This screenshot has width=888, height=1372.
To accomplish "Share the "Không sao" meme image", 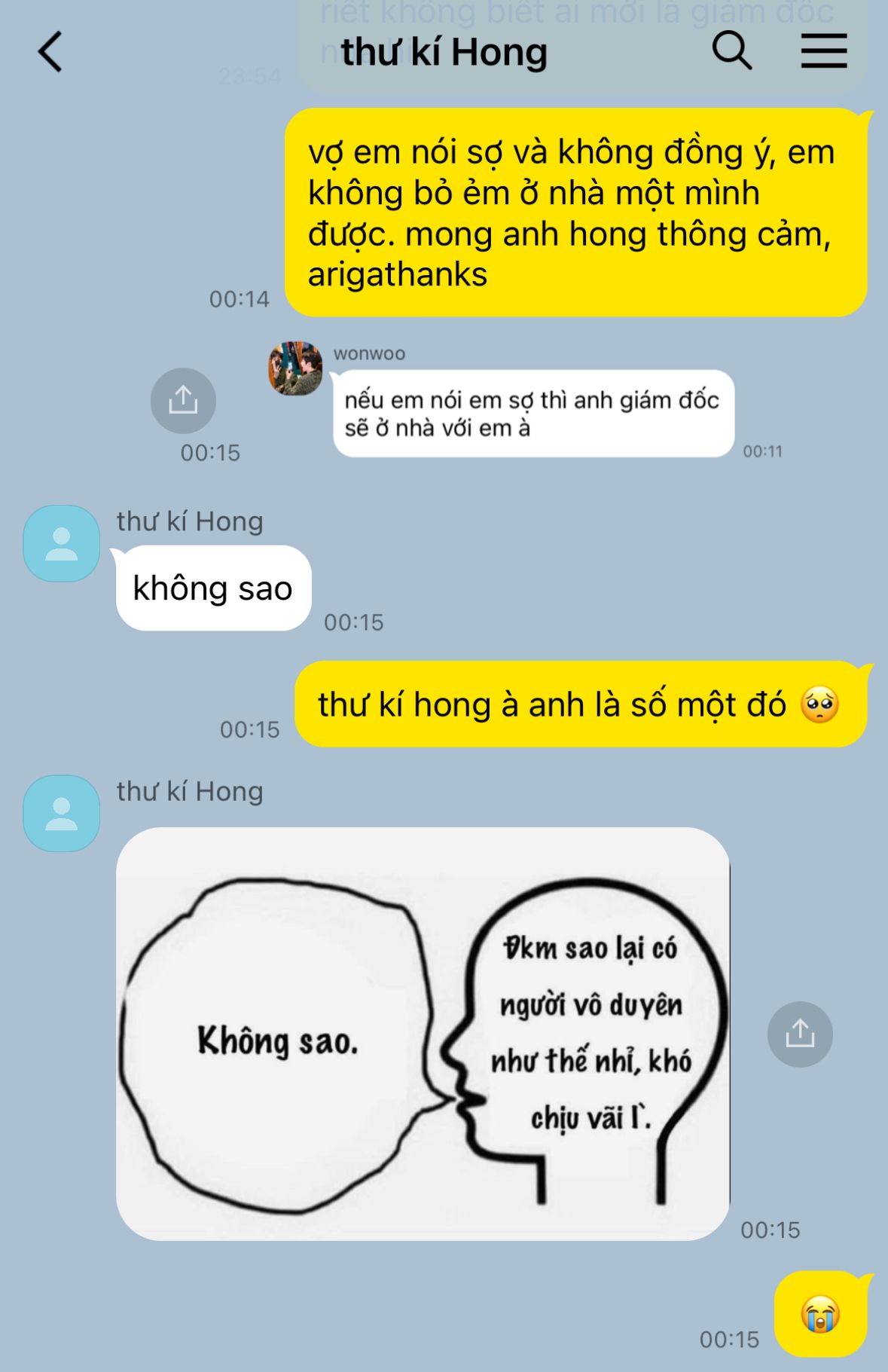I will 799,1034.
